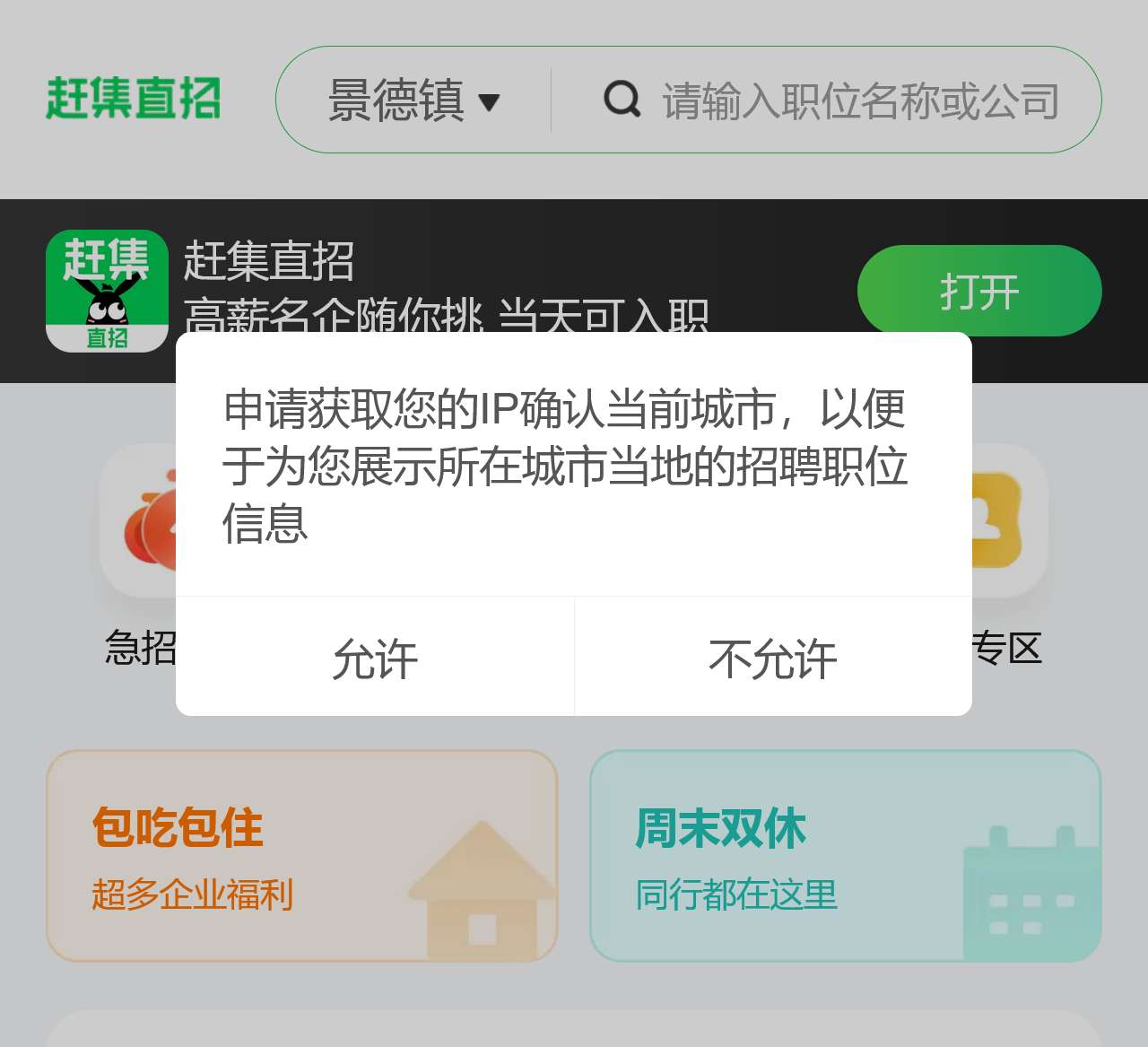1148x1047 pixels.
Task: Open the 景德镇 city dropdown
Action: coord(413,100)
